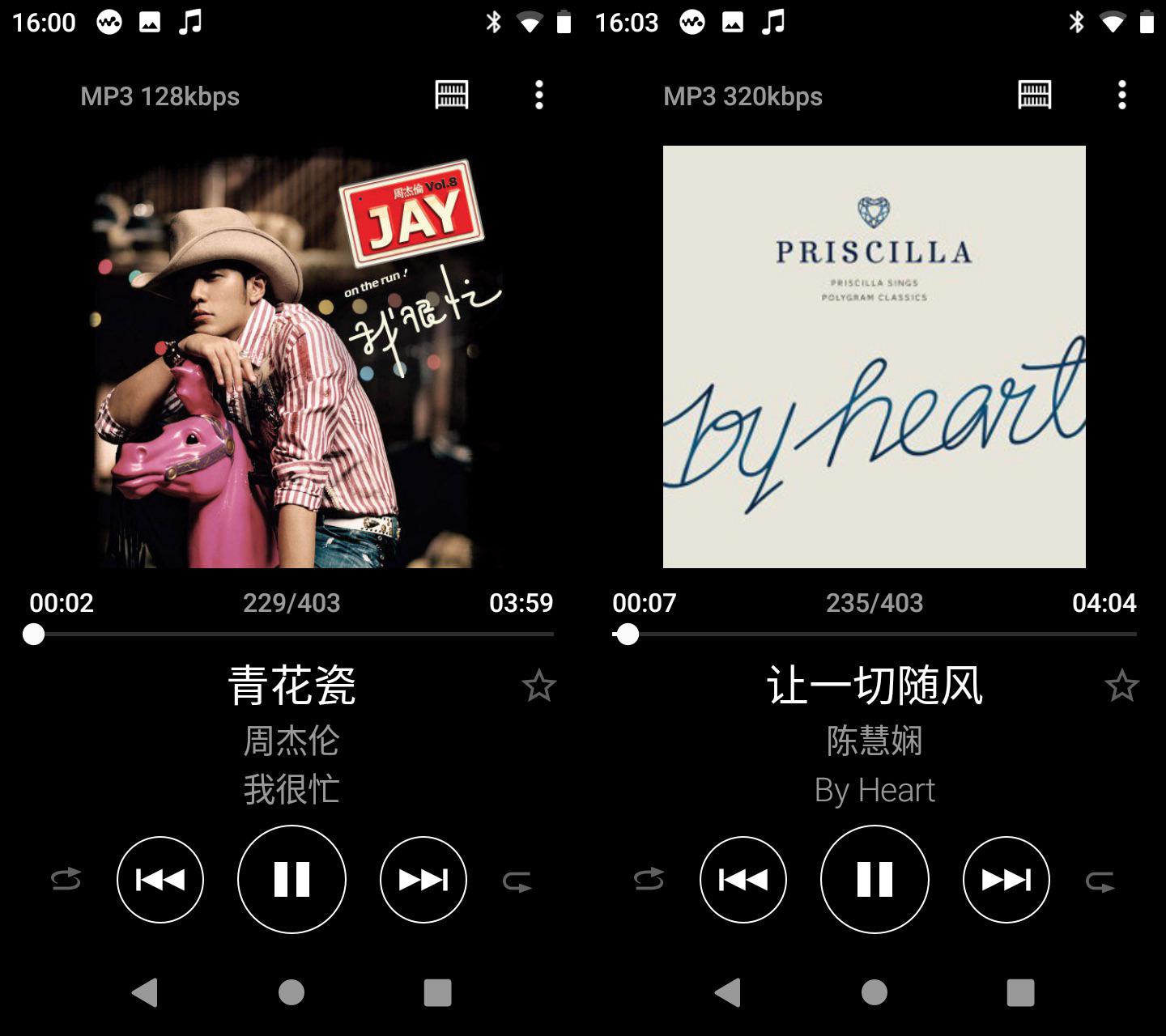
Task: Toggle shuffle on the 青花瓷 player
Action: click(66, 879)
